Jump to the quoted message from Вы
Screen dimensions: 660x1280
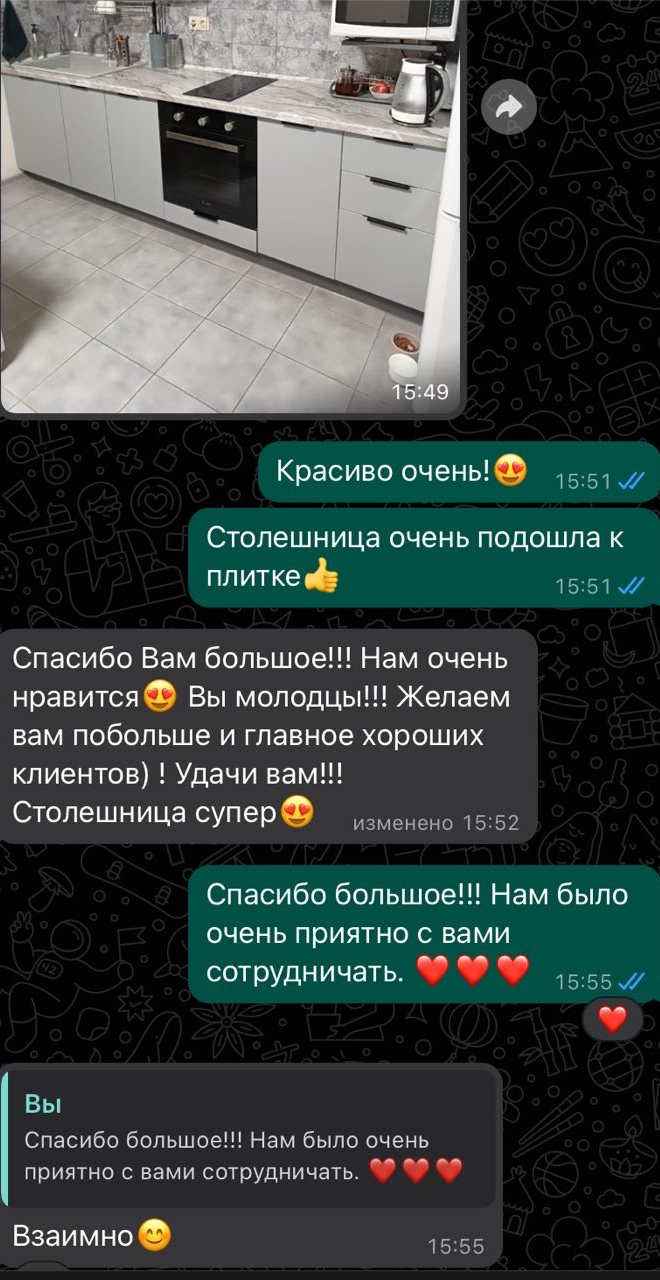point(250,1138)
